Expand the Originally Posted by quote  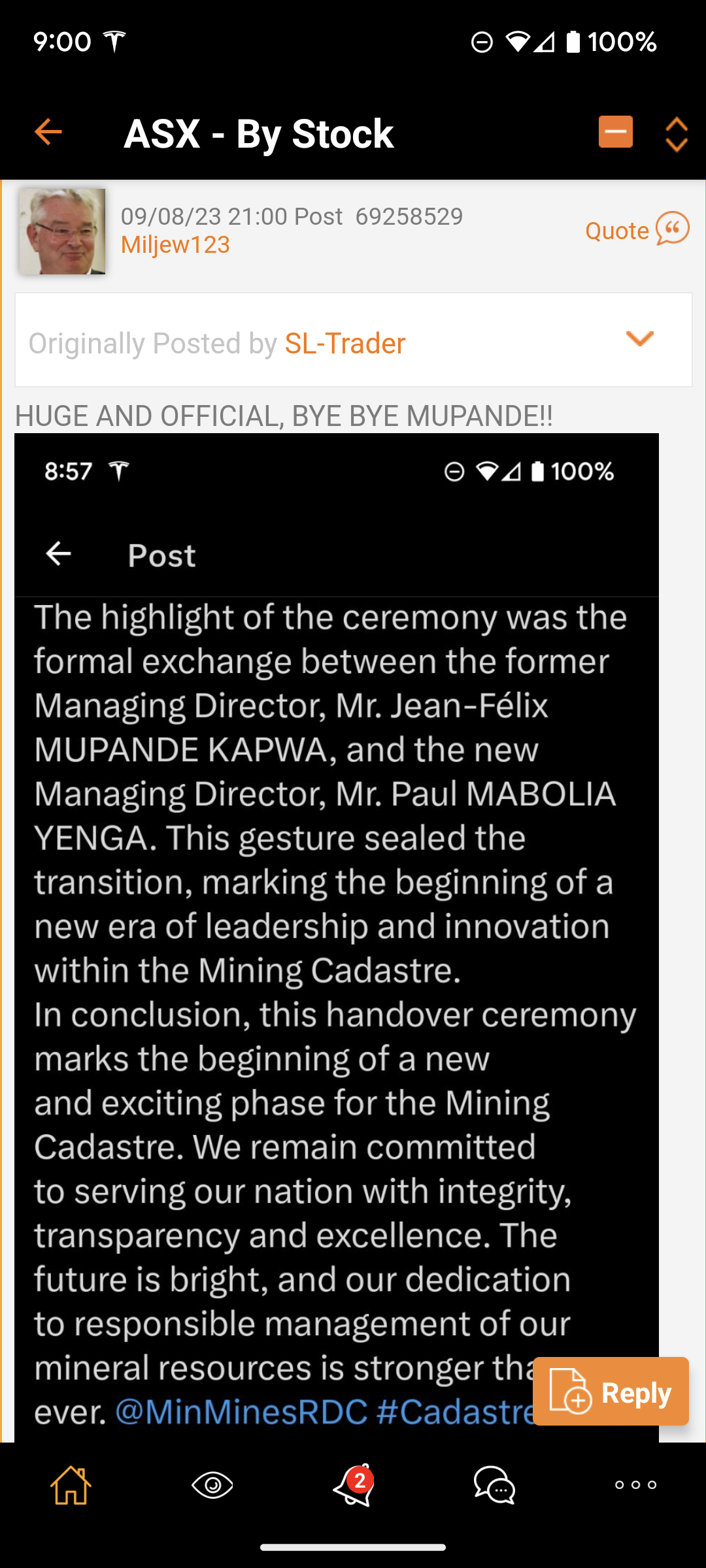tap(639, 338)
